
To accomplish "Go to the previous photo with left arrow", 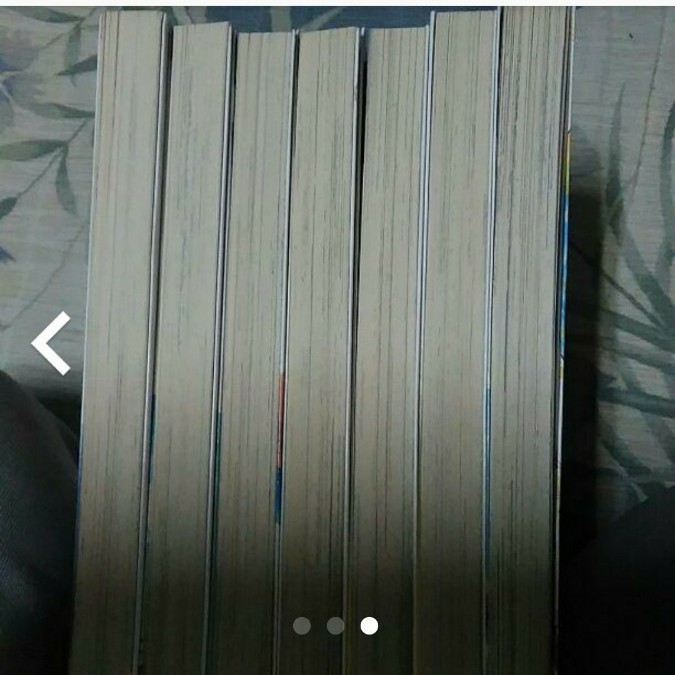I will [51, 343].
